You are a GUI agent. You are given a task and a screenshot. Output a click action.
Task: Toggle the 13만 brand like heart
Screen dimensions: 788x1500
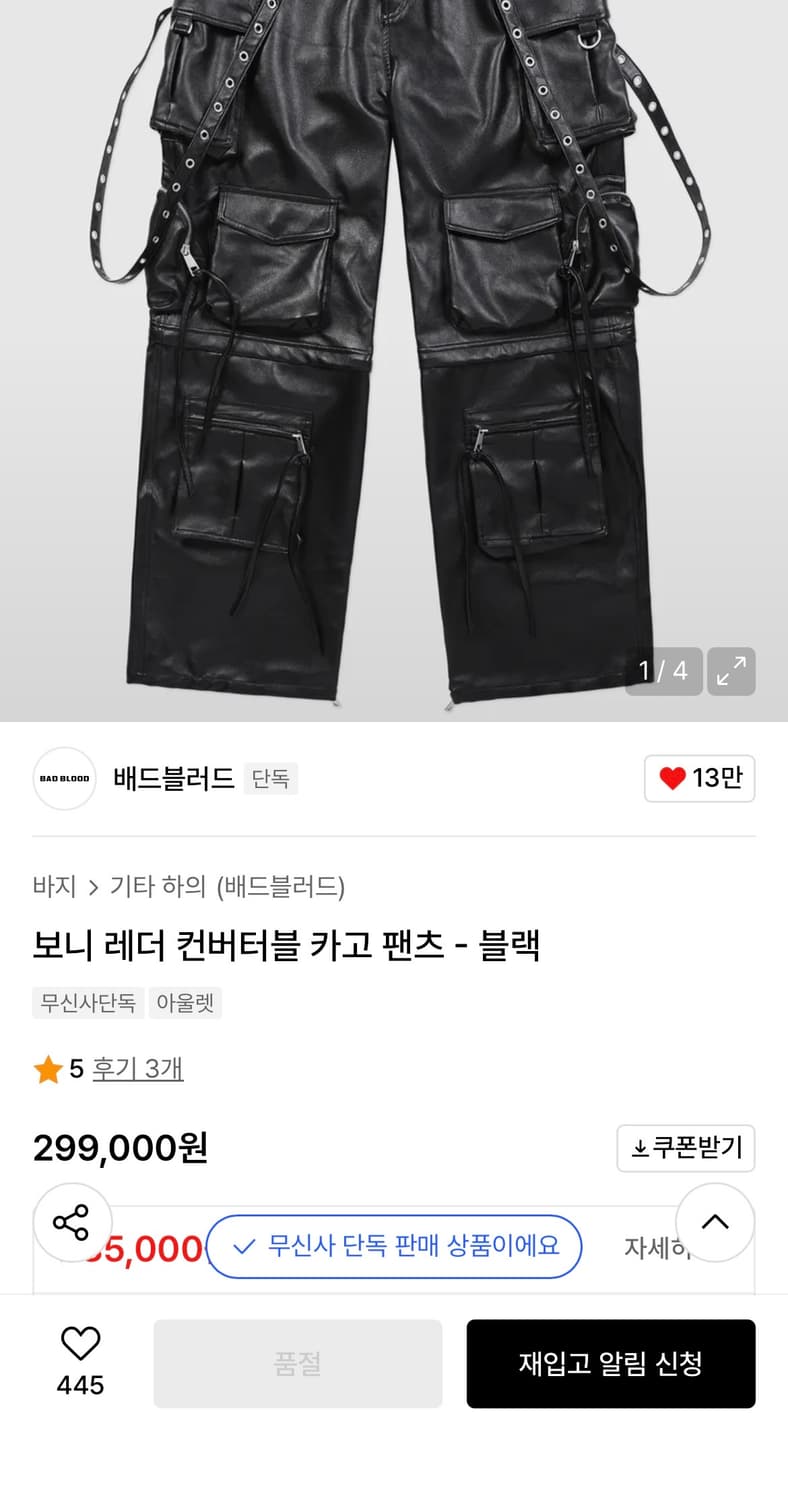click(x=698, y=779)
